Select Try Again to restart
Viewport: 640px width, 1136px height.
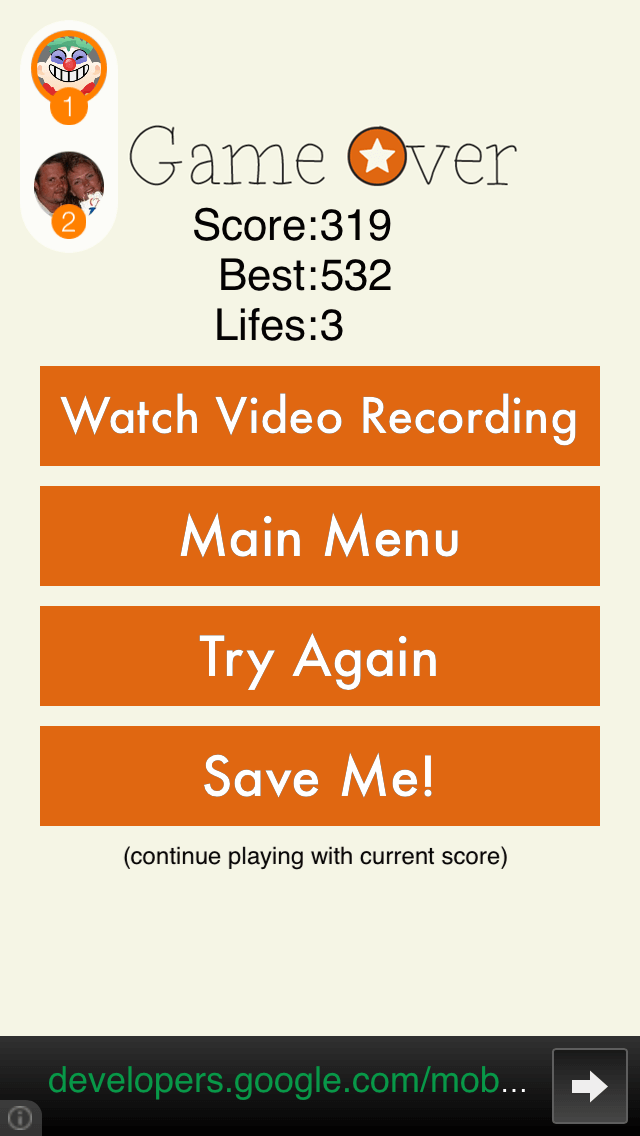pos(320,656)
